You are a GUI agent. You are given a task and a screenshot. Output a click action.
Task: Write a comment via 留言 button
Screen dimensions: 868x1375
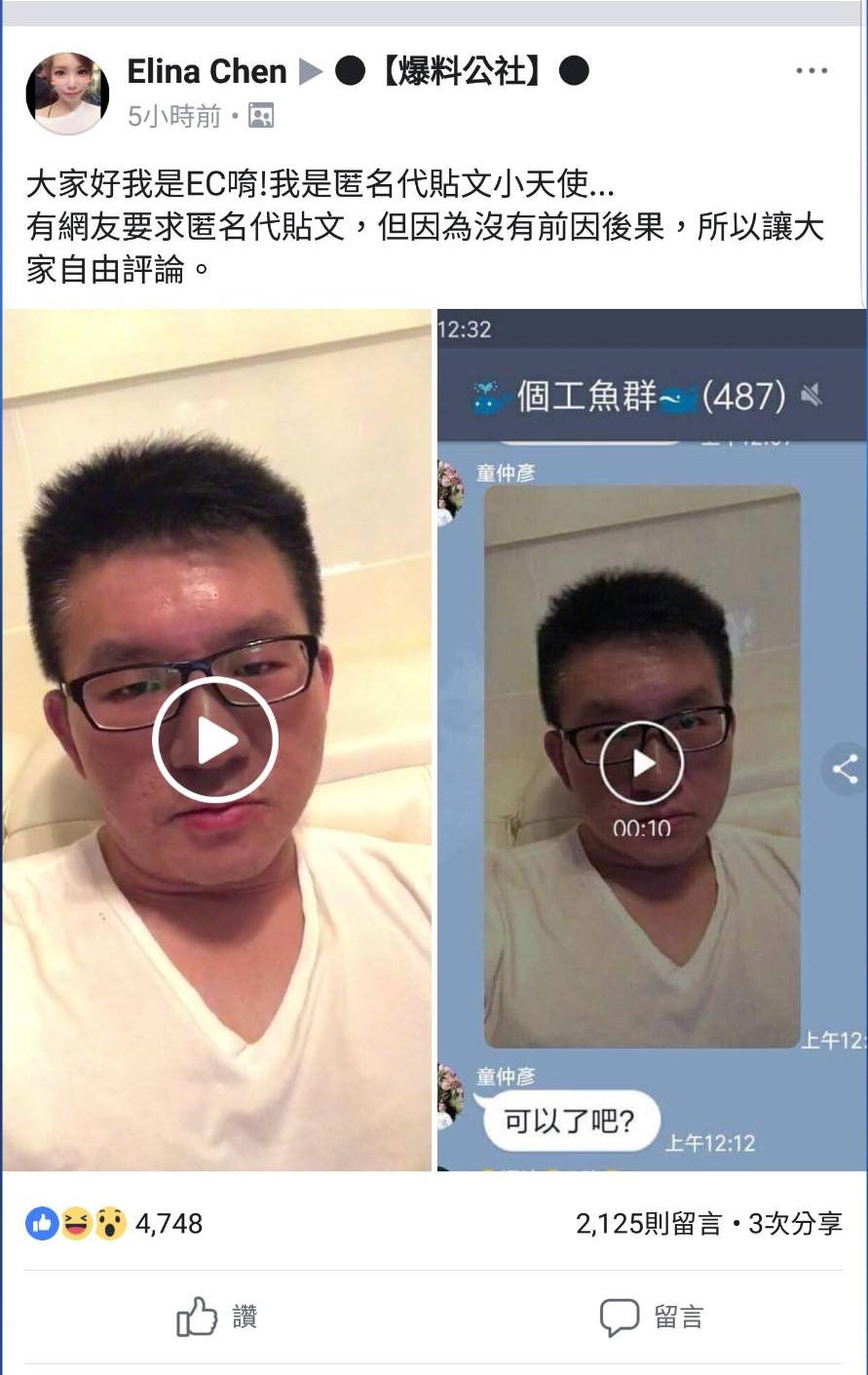click(x=651, y=1318)
